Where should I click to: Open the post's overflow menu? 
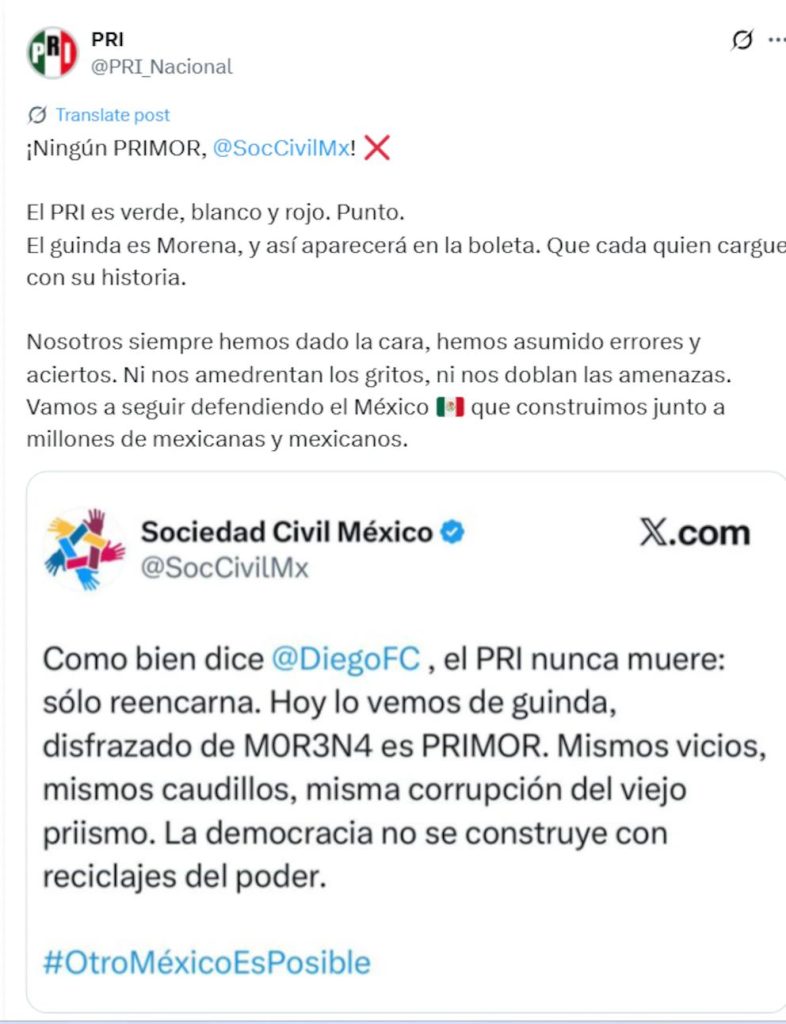click(x=776, y=40)
